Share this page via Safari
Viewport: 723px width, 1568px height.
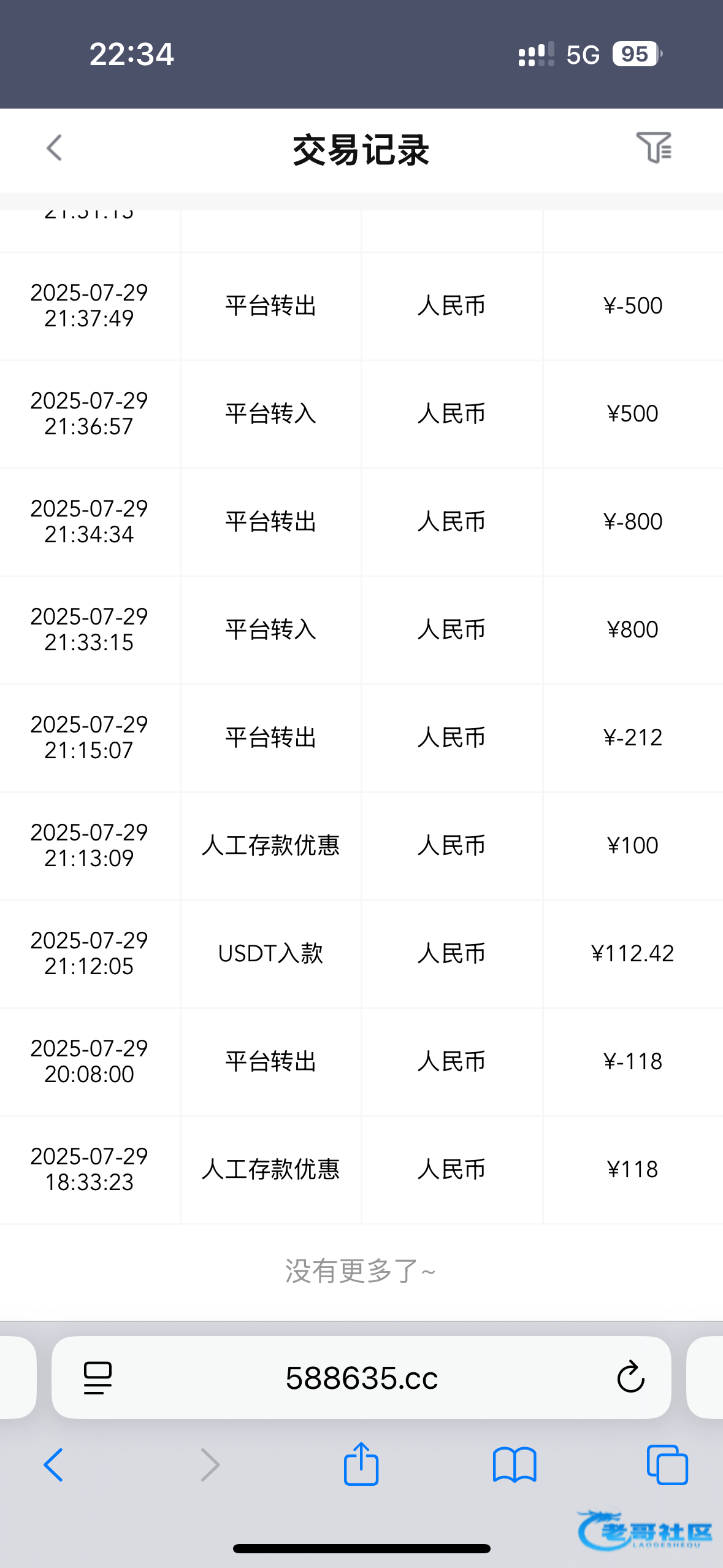click(x=361, y=1464)
